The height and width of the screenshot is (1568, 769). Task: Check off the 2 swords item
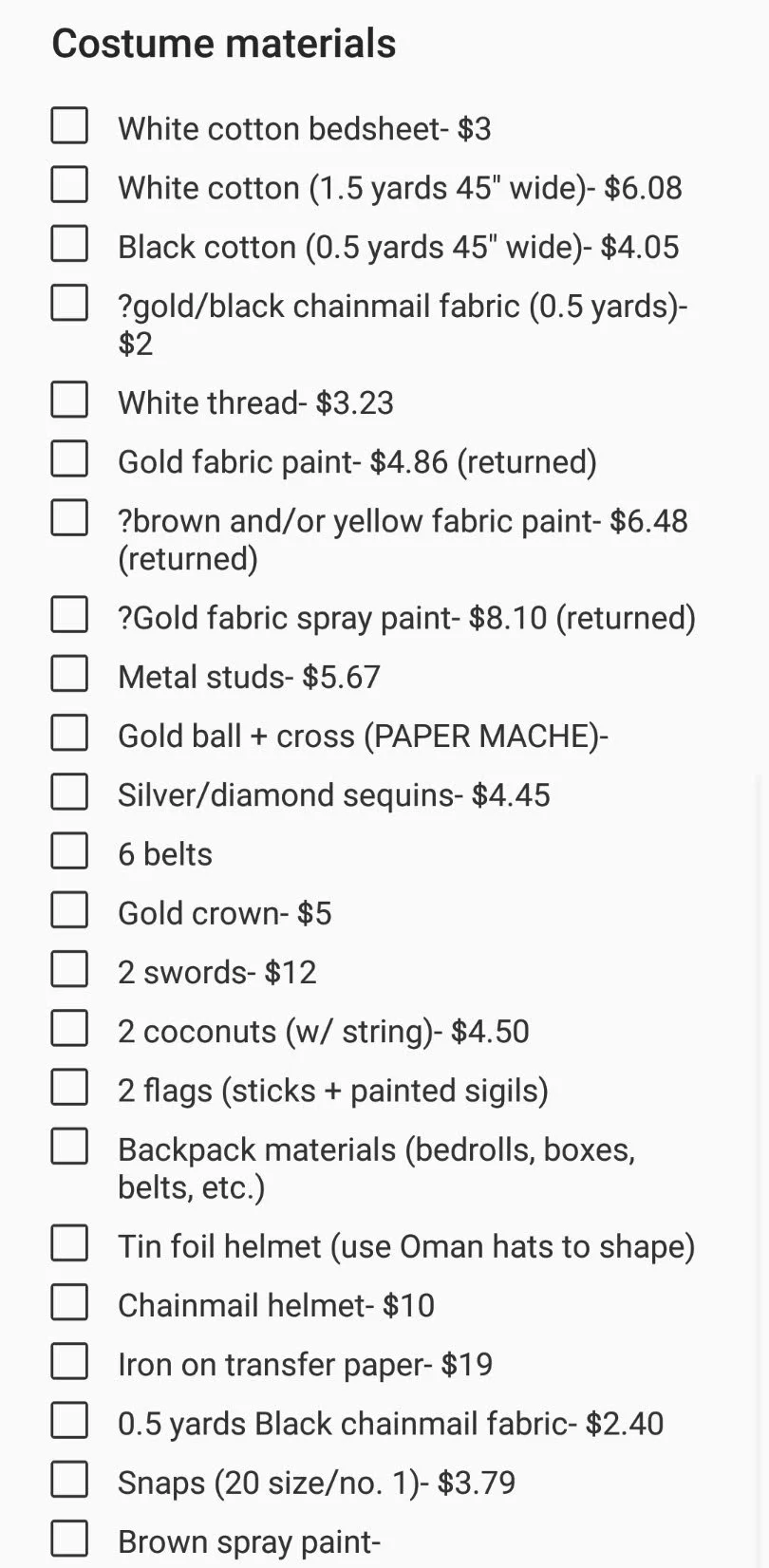click(x=69, y=969)
